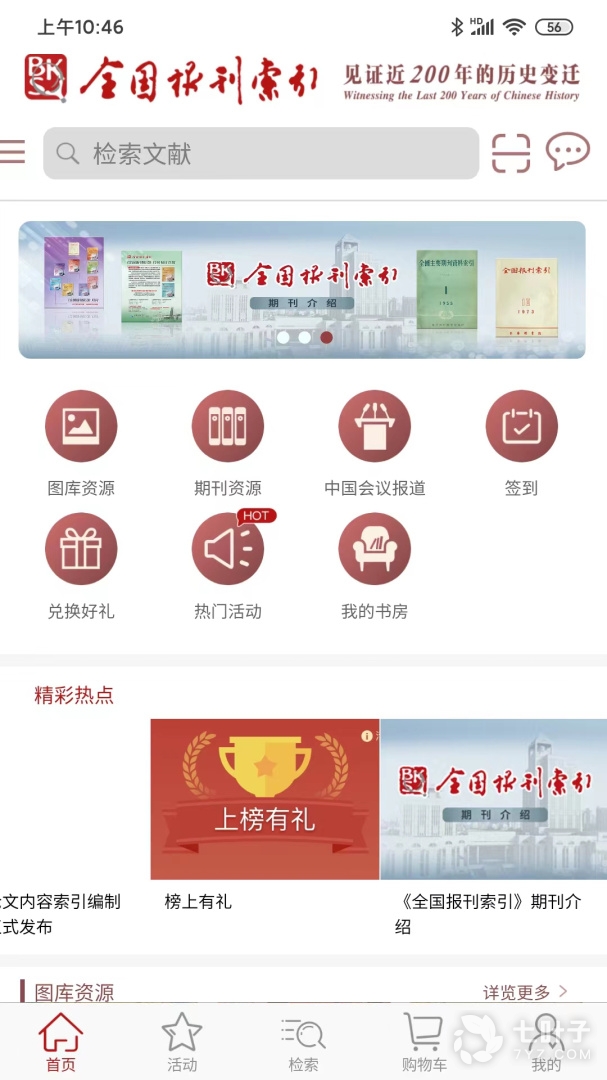This screenshot has width=607, height=1080.
Task: Open 《全国报刊索引》期刊介绍 card
Action: click(x=494, y=800)
